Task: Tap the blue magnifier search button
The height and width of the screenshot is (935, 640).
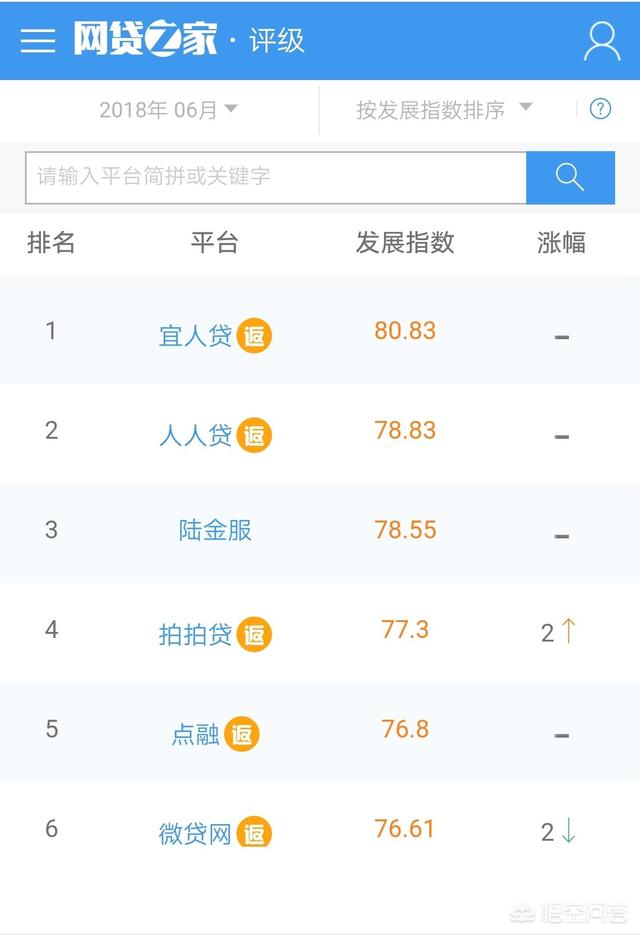Action: 570,178
